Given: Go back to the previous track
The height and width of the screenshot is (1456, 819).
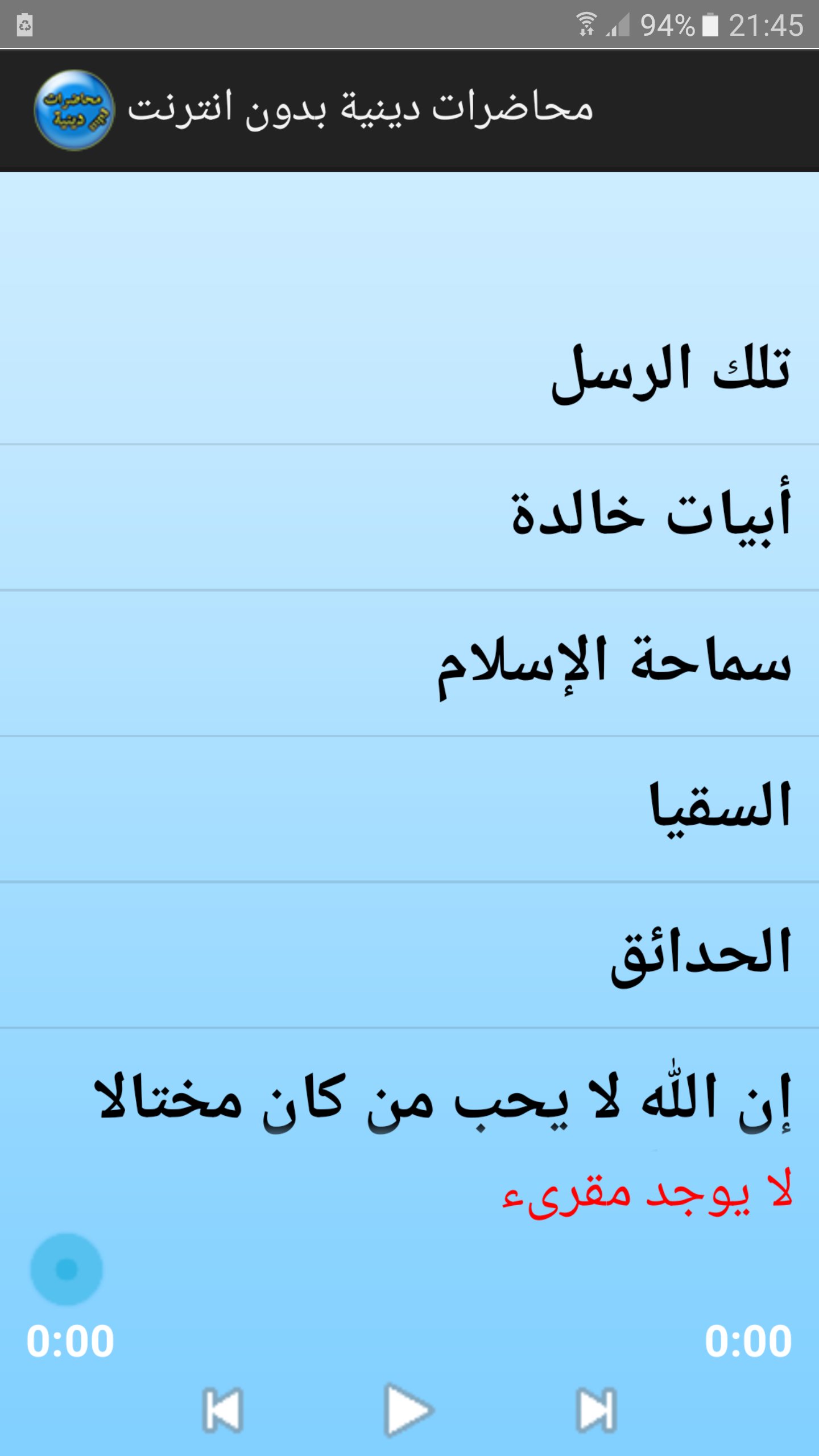Looking at the screenshot, I should [223, 1410].
